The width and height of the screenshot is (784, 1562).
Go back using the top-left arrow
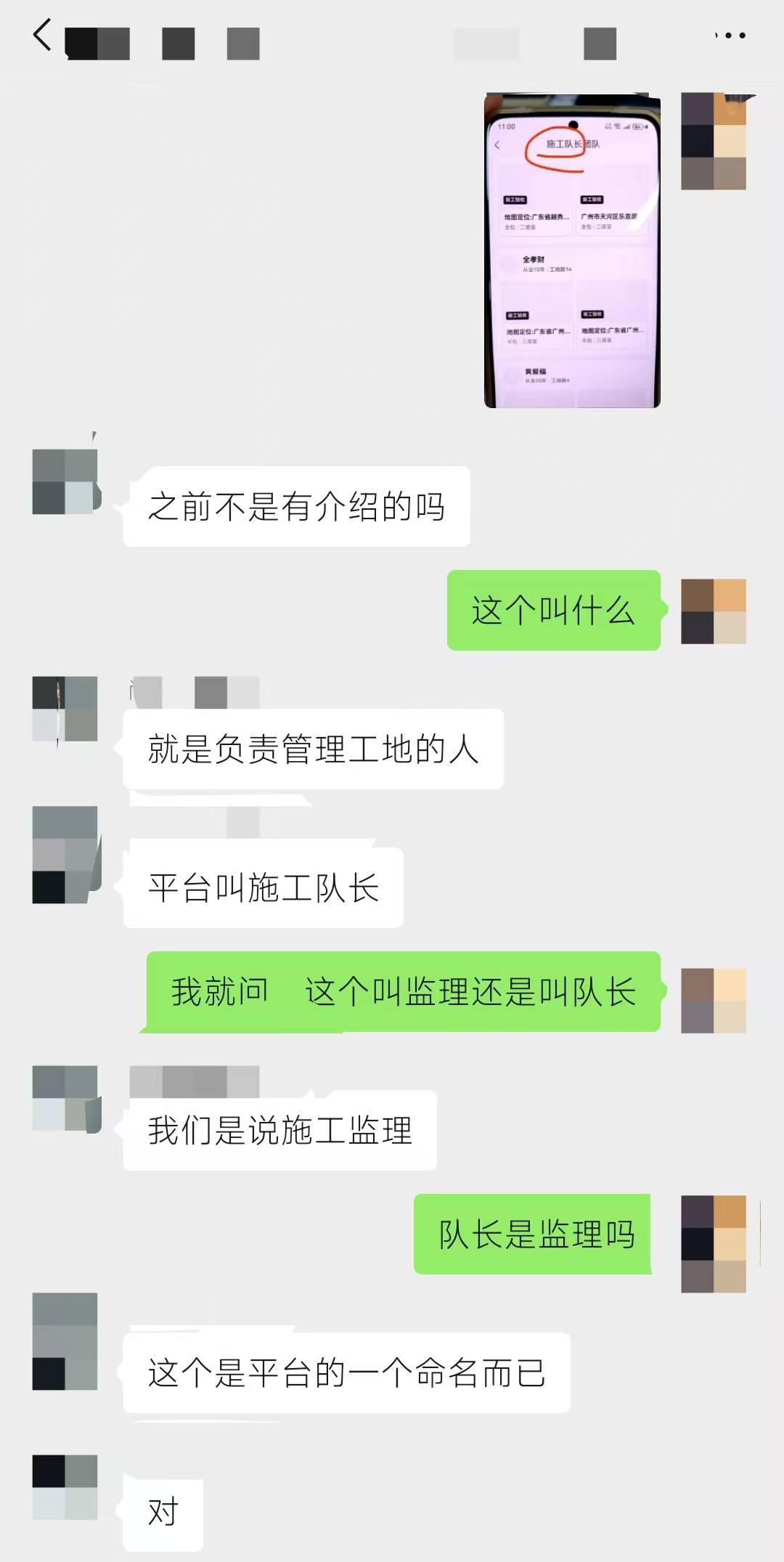click(x=42, y=35)
